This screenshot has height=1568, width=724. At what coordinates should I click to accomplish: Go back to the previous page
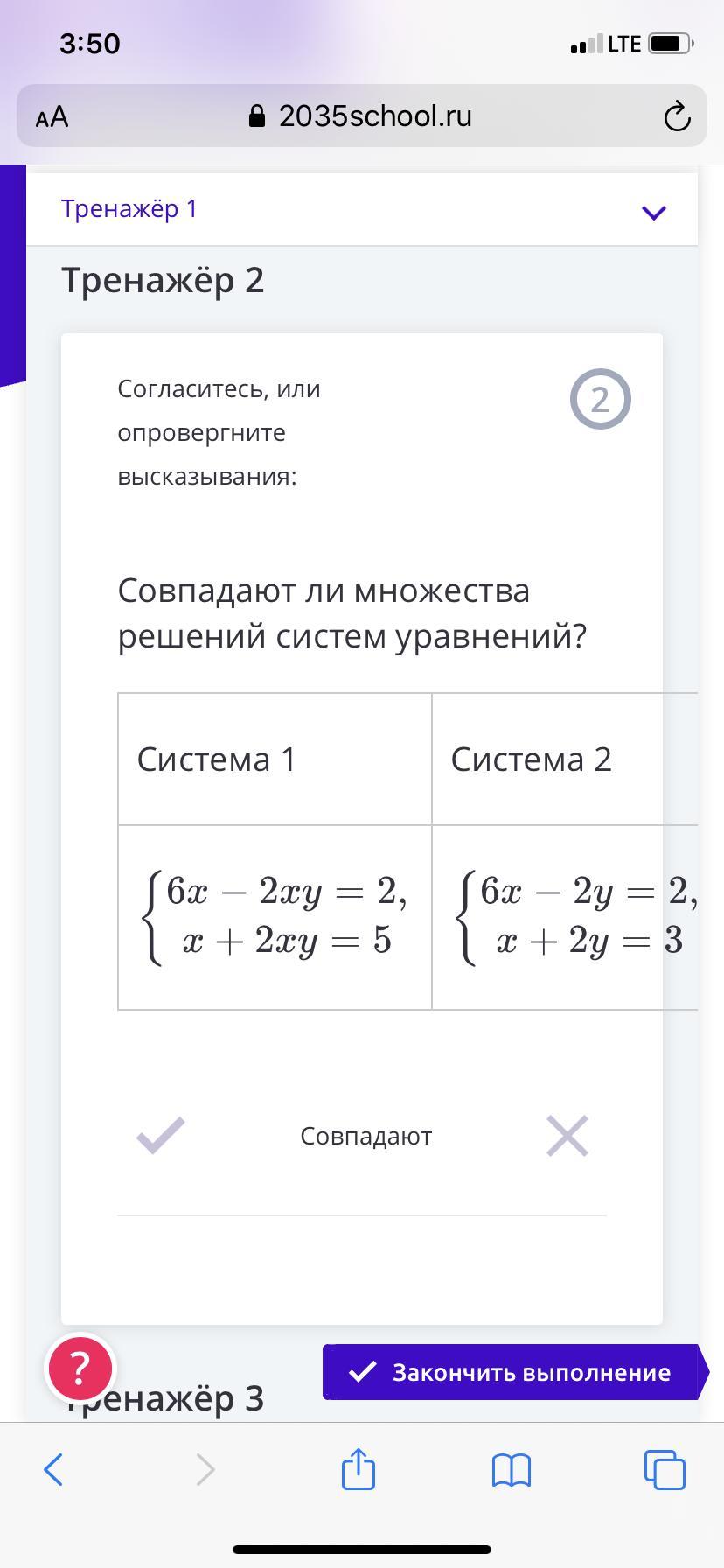(53, 1469)
